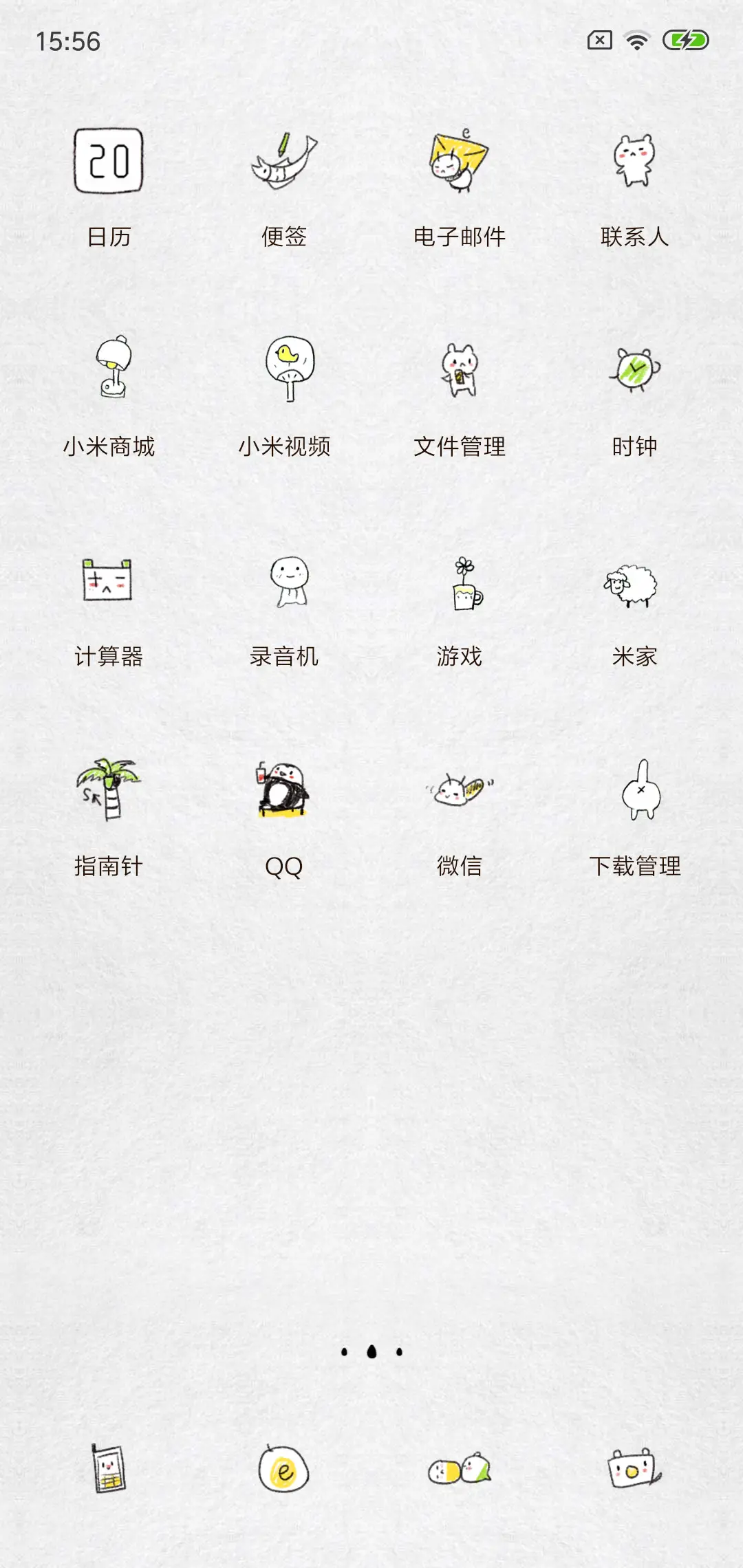The height and width of the screenshot is (1568, 743).
Task: Launch QQ messenger
Action: point(283,791)
